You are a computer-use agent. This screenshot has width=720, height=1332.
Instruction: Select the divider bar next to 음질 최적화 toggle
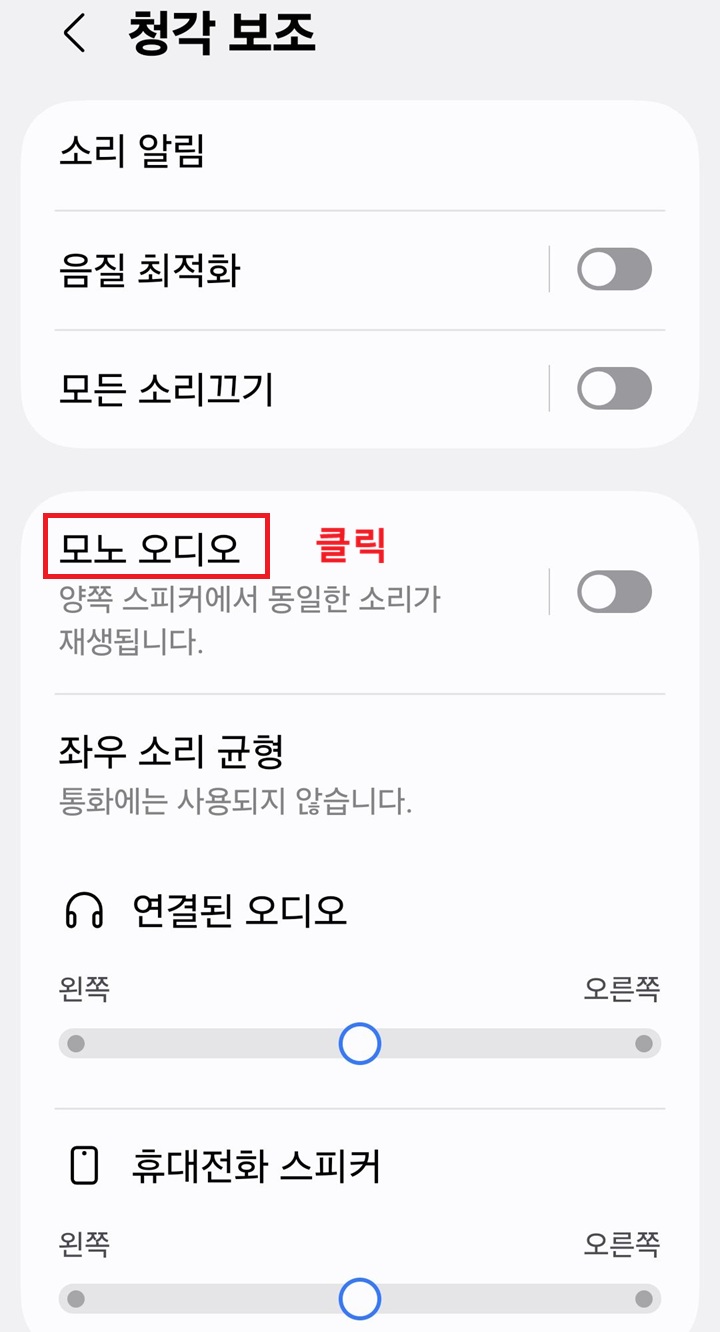[x=549, y=270]
